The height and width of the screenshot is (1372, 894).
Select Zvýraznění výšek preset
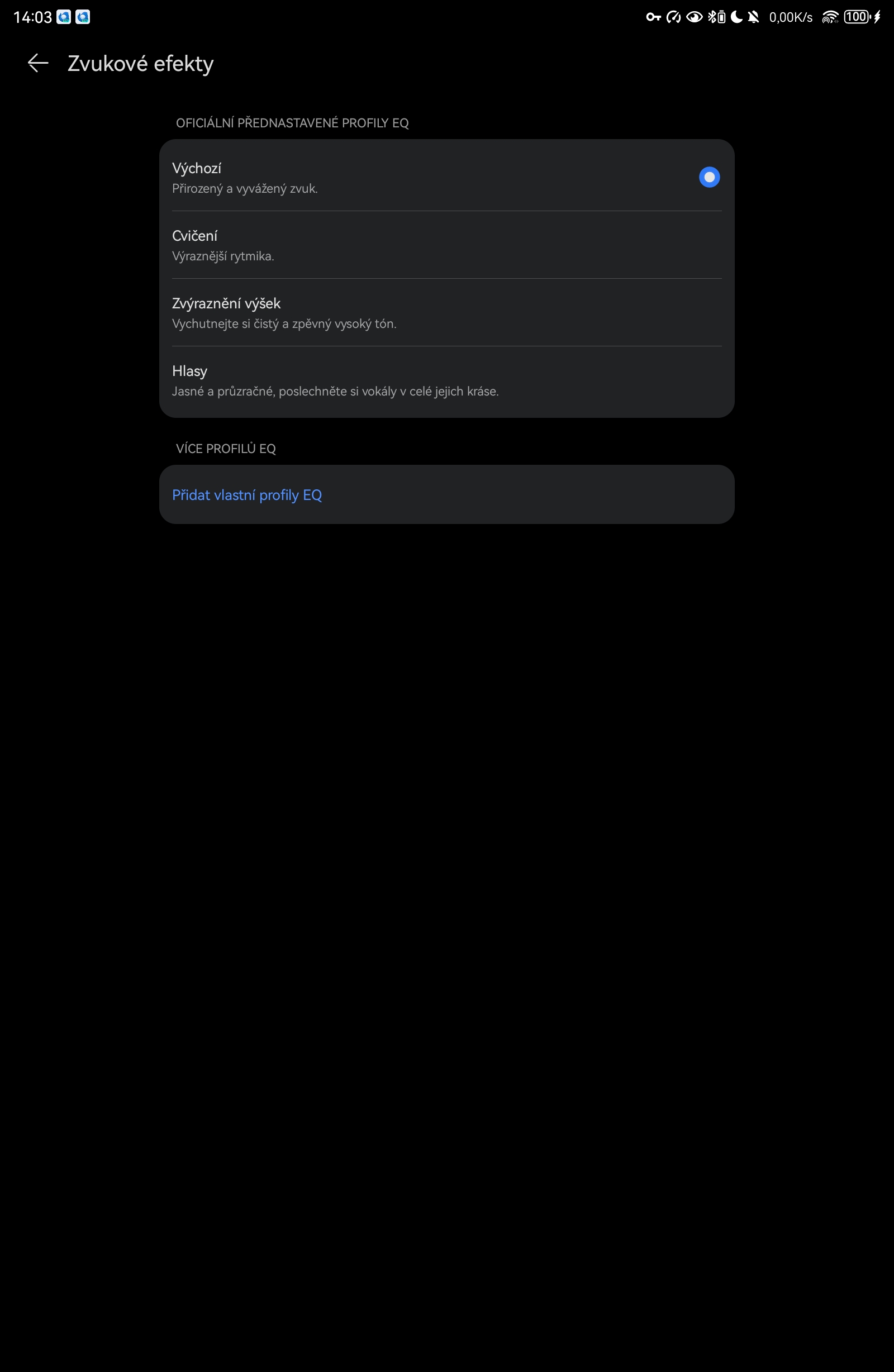pyautogui.click(x=446, y=312)
